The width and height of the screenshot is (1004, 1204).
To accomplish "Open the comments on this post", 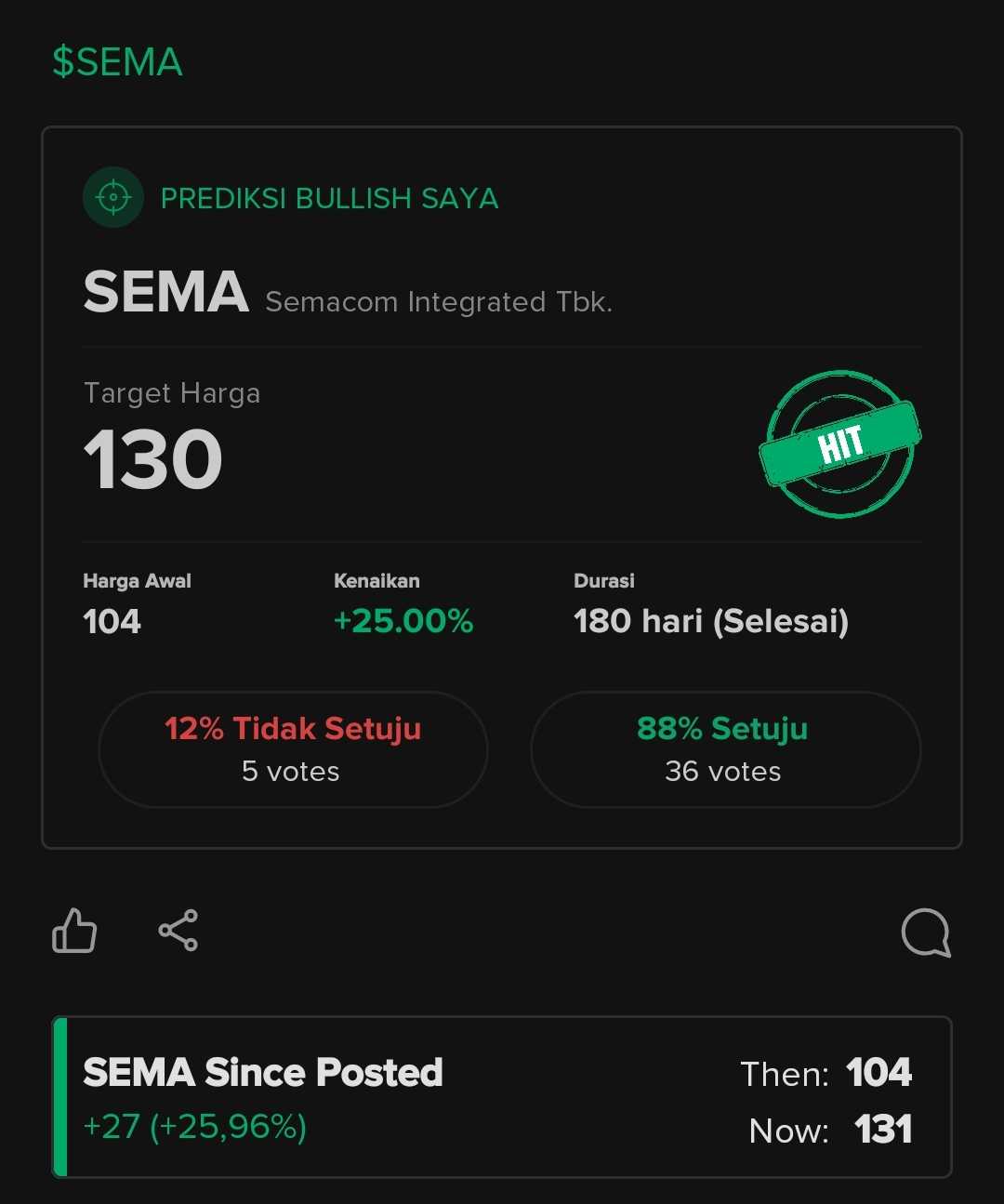I will 925,933.
